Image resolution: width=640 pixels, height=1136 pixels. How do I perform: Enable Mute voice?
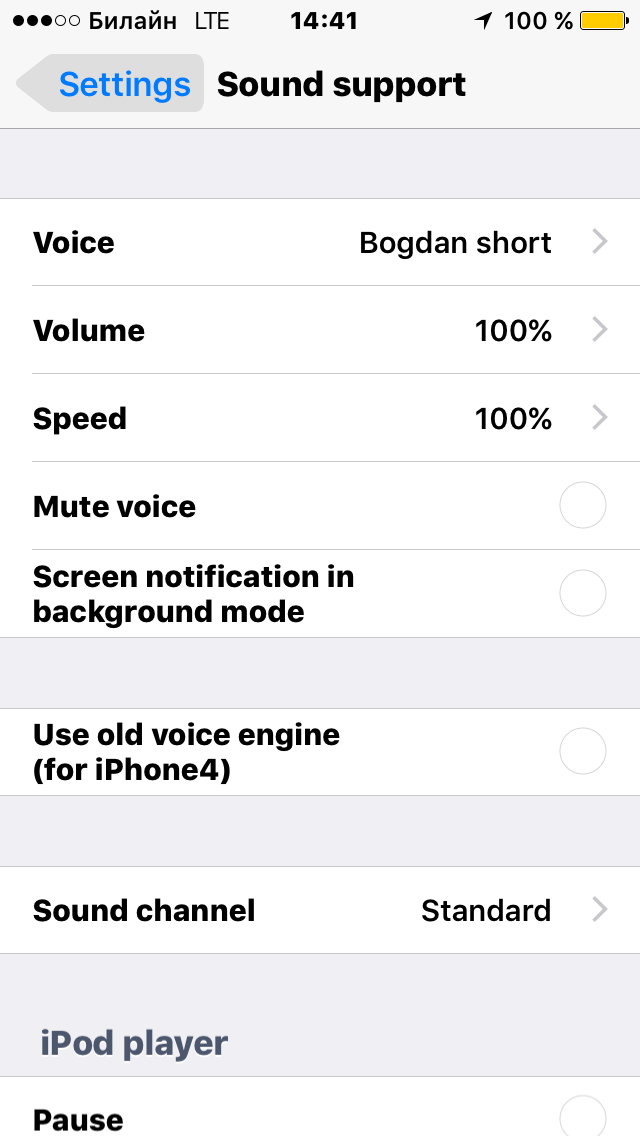coord(583,505)
